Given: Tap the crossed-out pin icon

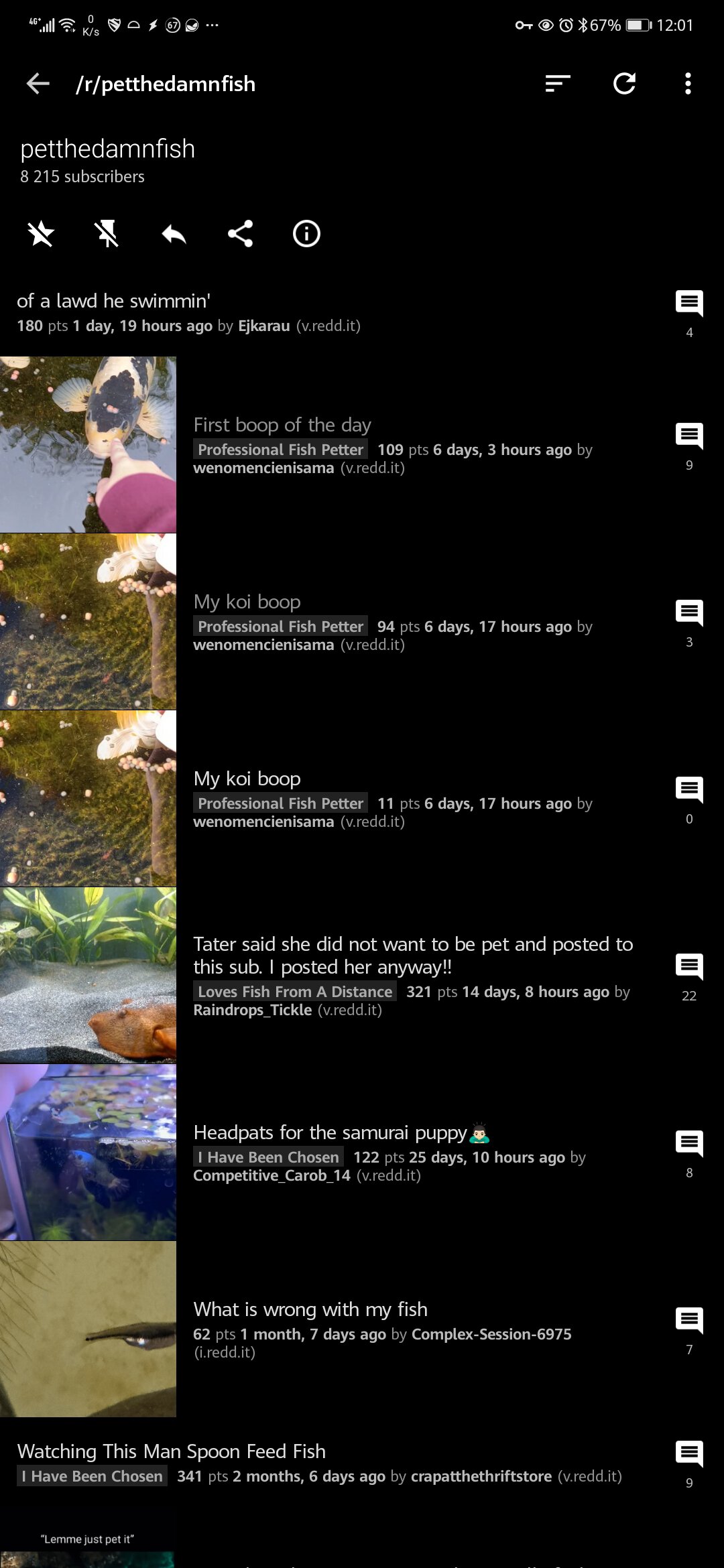Looking at the screenshot, I should (107, 234).
